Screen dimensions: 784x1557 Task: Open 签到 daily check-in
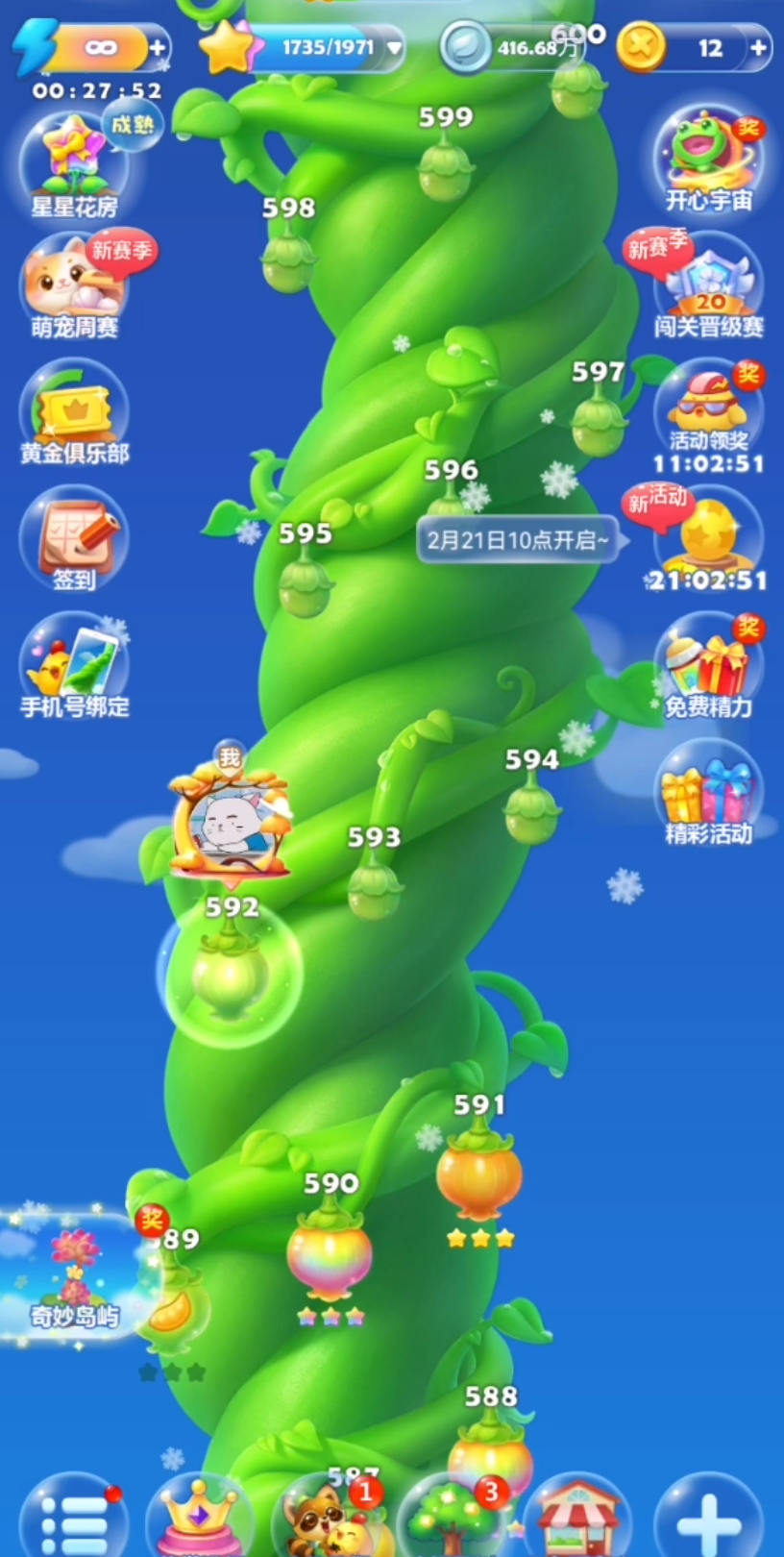(x=73, y=538)
